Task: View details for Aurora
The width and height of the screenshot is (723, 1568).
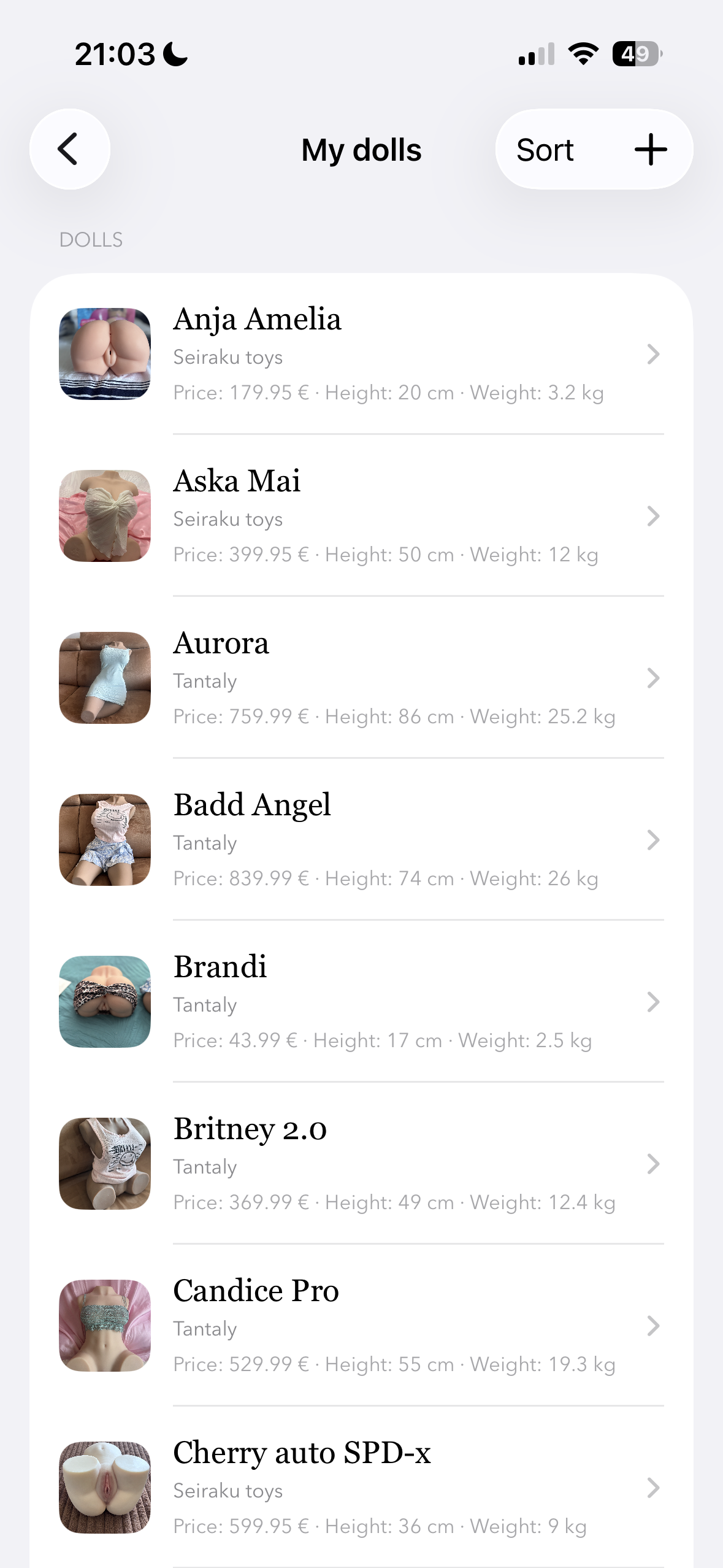Action: point(362,677)
